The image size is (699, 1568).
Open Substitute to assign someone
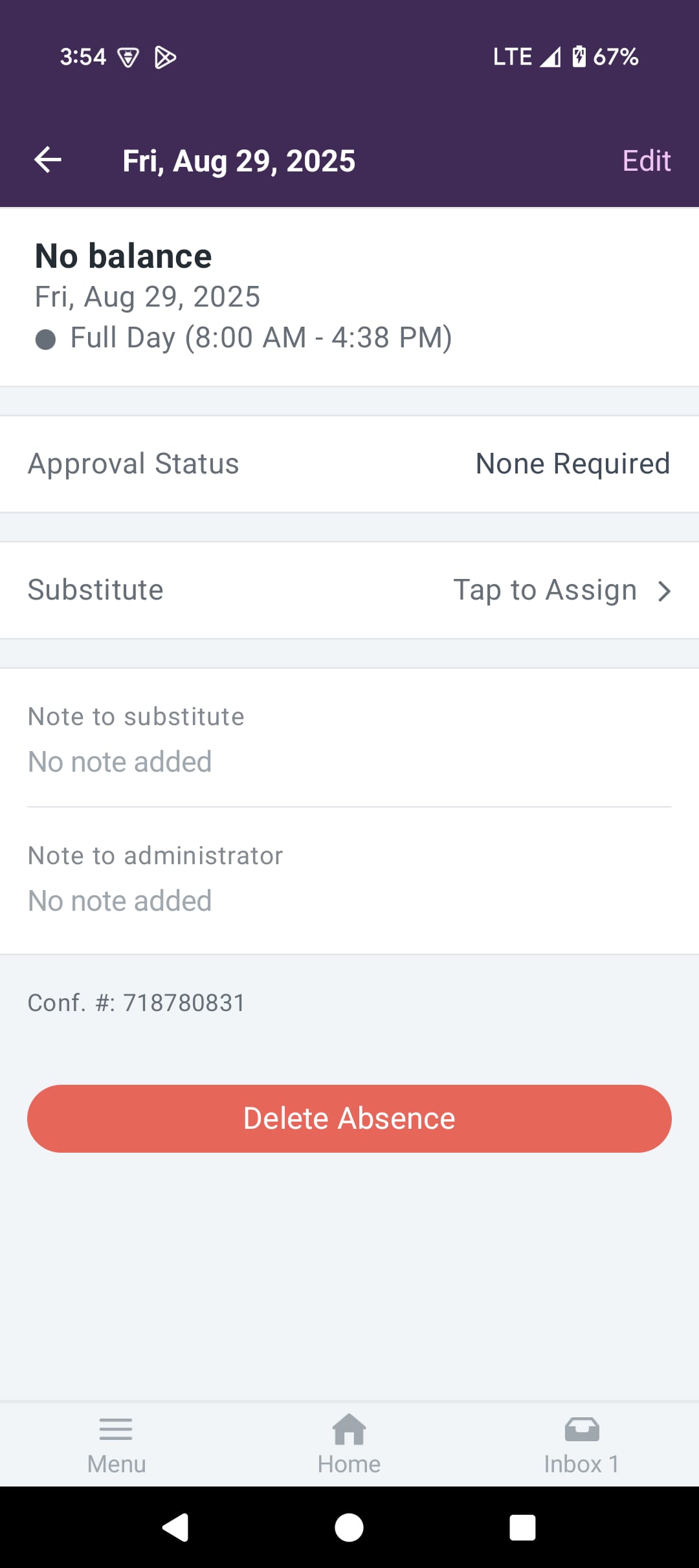(x=349, y=590)
